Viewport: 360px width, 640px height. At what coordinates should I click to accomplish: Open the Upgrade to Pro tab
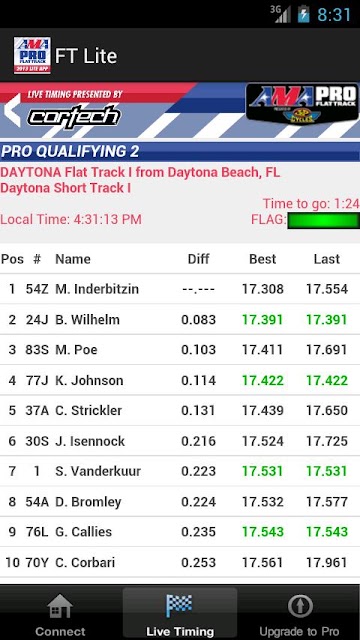[x=300, y=613]
